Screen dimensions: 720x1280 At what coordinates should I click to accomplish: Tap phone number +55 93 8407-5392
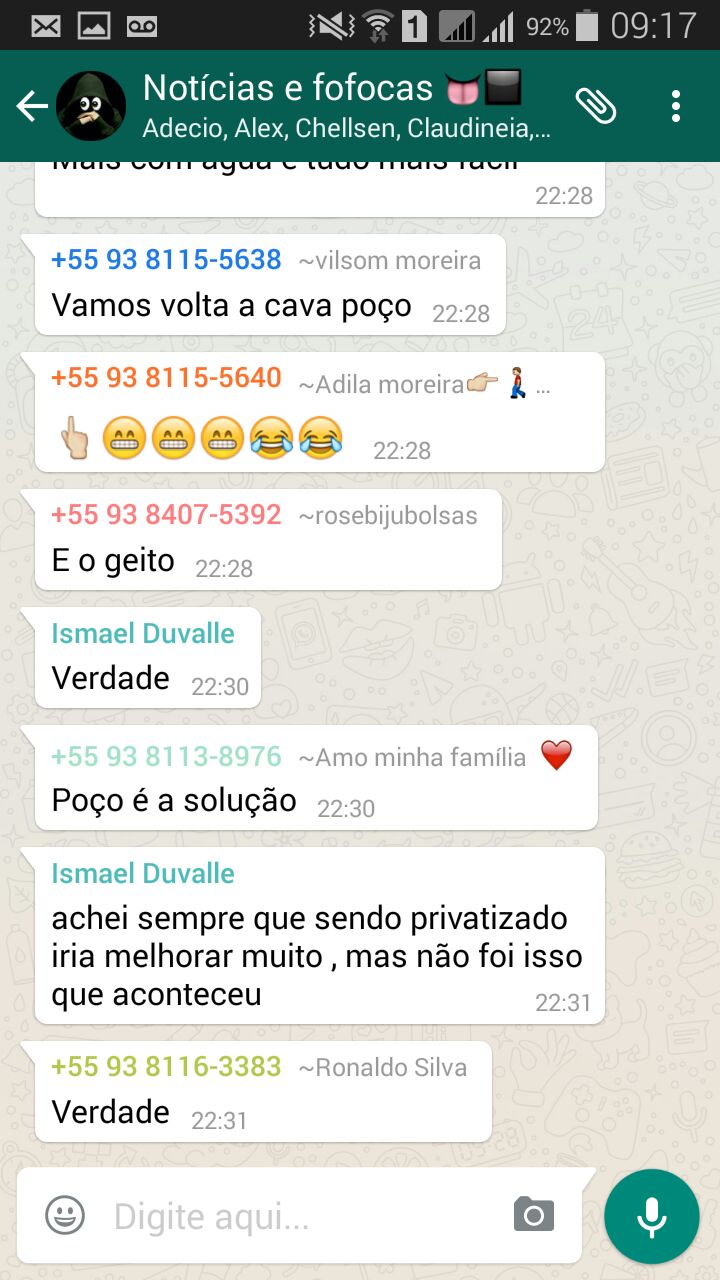point(166,515)
